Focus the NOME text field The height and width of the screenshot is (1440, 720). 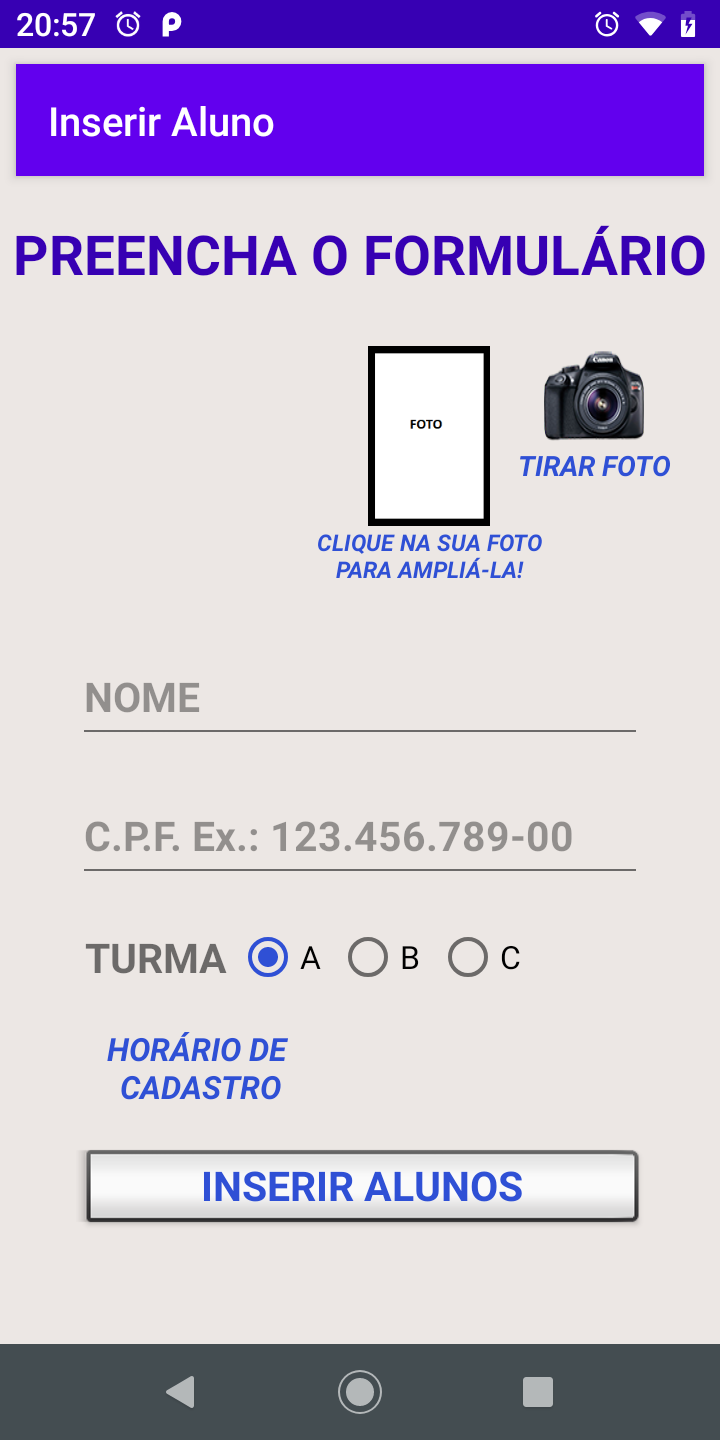tap(360, 699)
